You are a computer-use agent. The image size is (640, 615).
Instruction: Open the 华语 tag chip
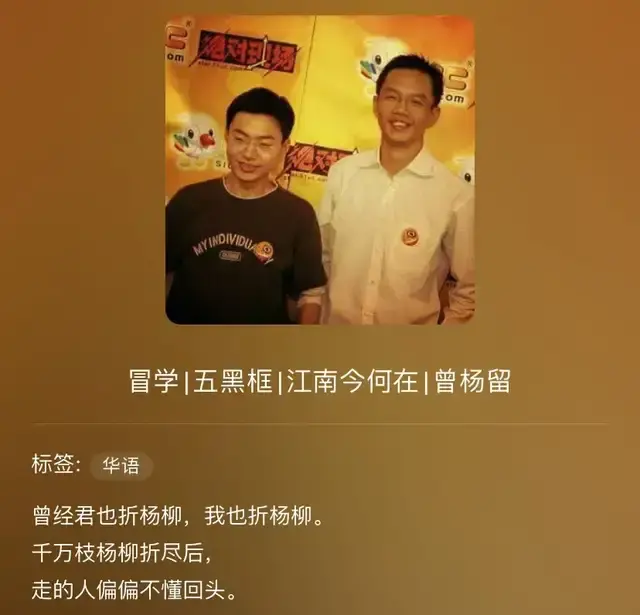(x=122, y=466)
